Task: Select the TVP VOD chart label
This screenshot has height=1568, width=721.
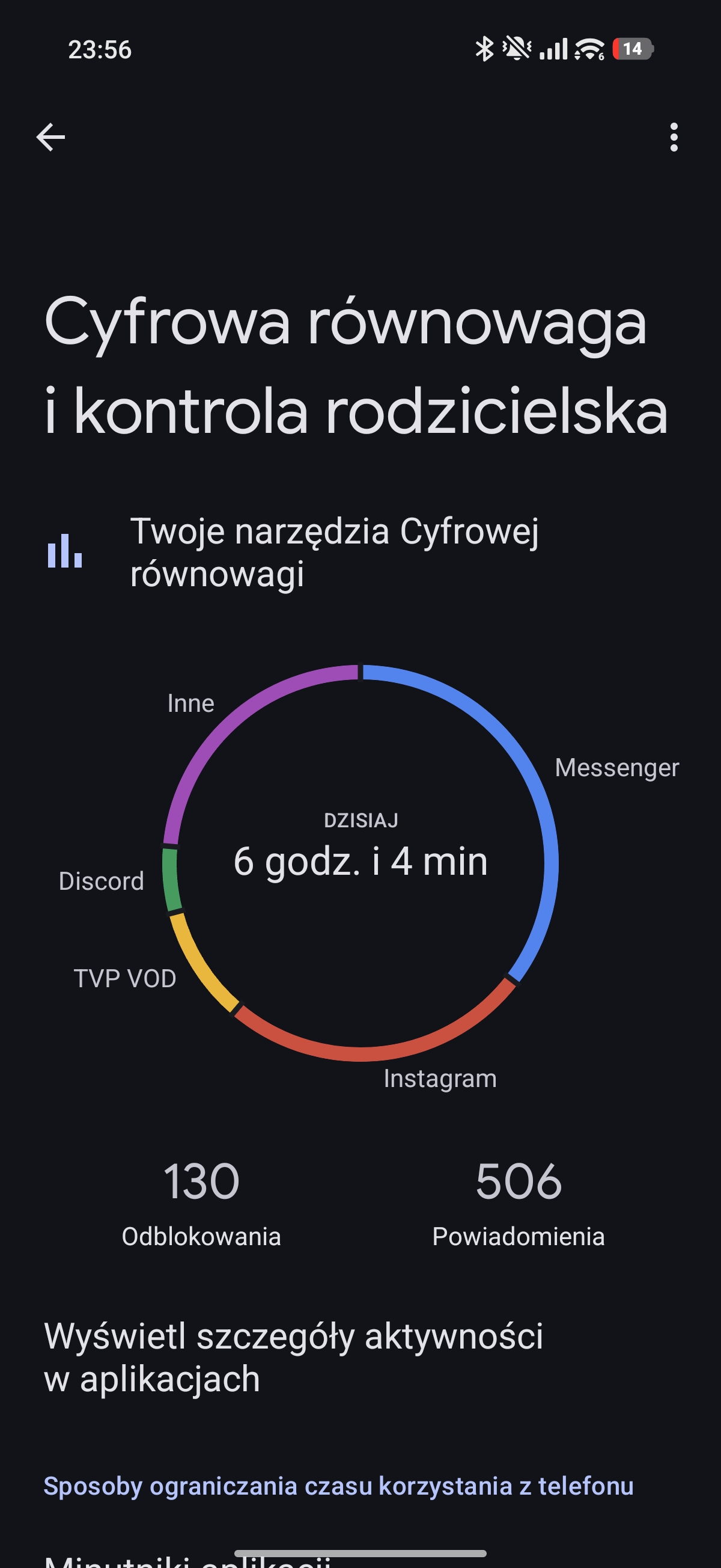Action: click(125, 978)
